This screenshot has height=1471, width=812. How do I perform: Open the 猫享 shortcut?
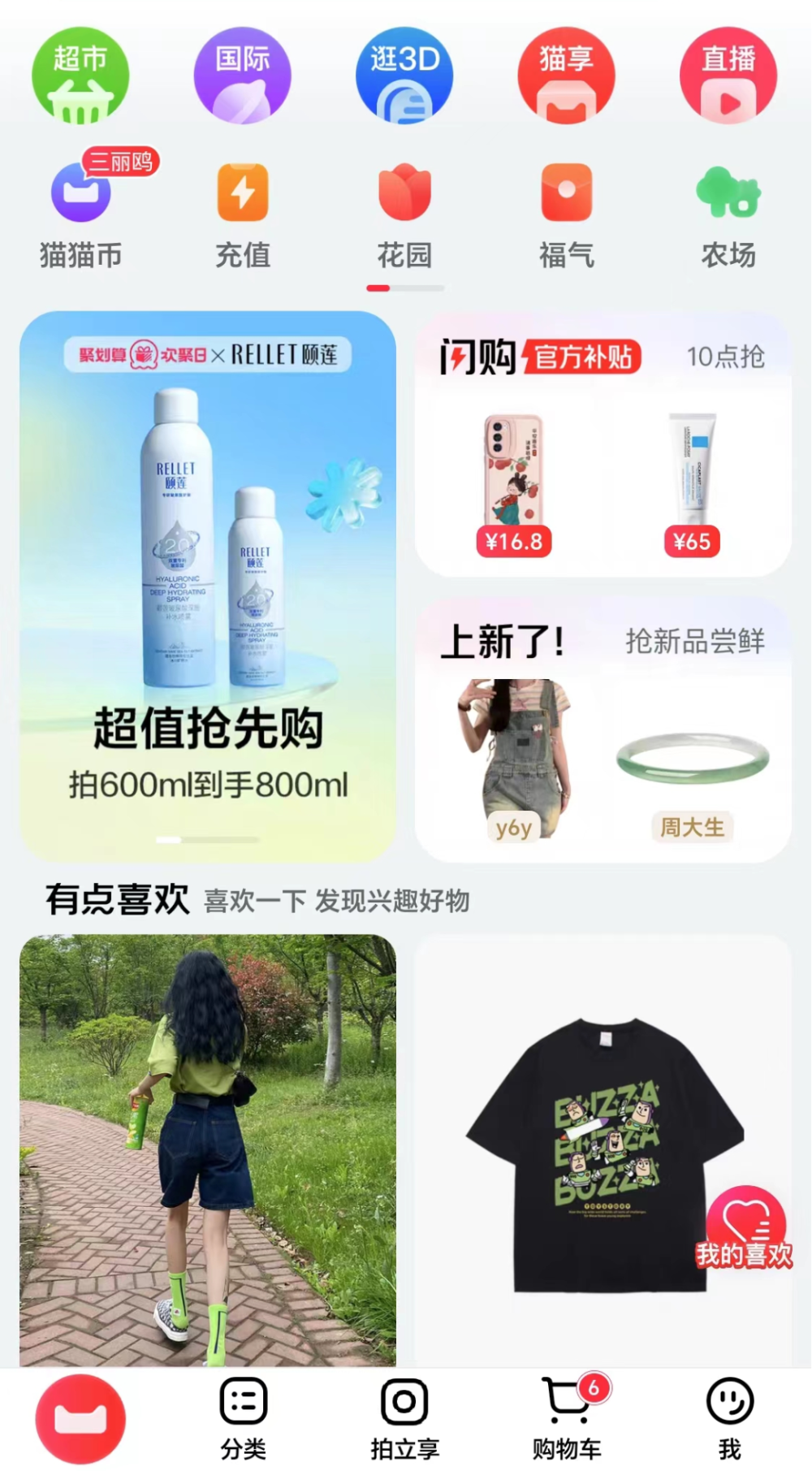click(x=566, y=76)
